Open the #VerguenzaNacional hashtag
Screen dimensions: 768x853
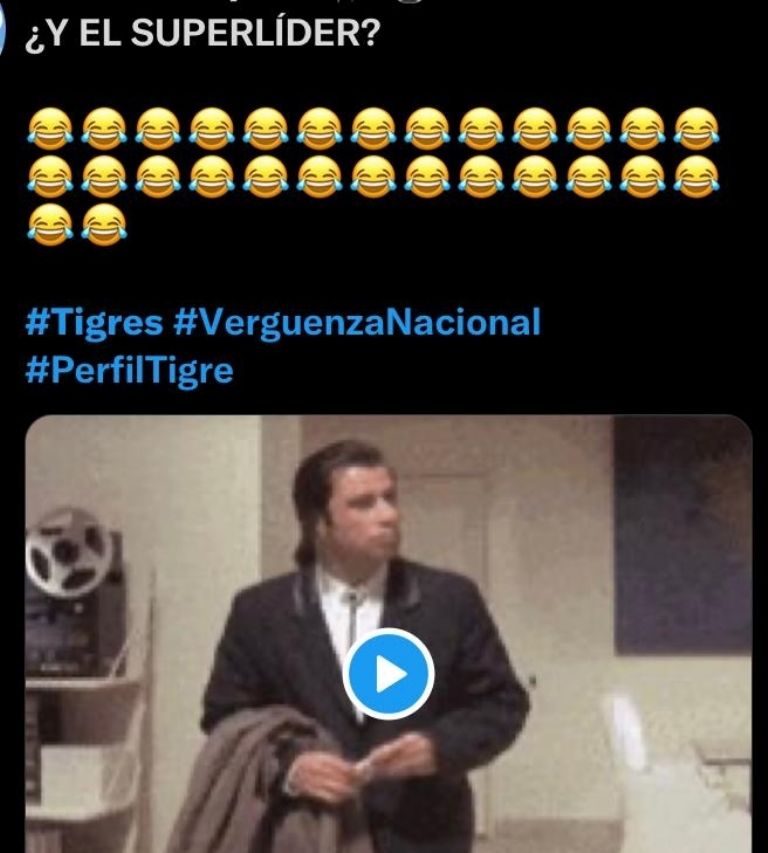point(356,323)
